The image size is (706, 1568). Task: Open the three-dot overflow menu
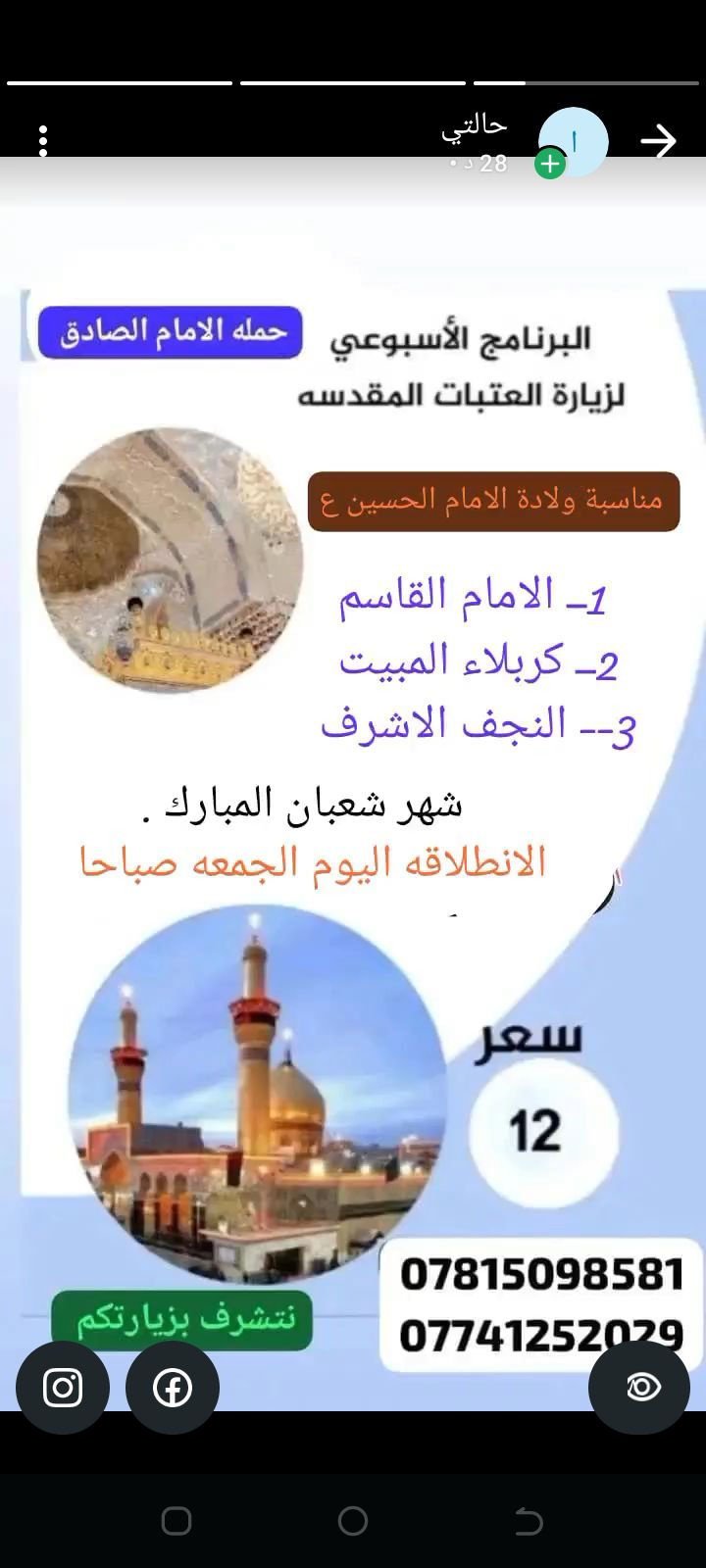tap(43, 141)
